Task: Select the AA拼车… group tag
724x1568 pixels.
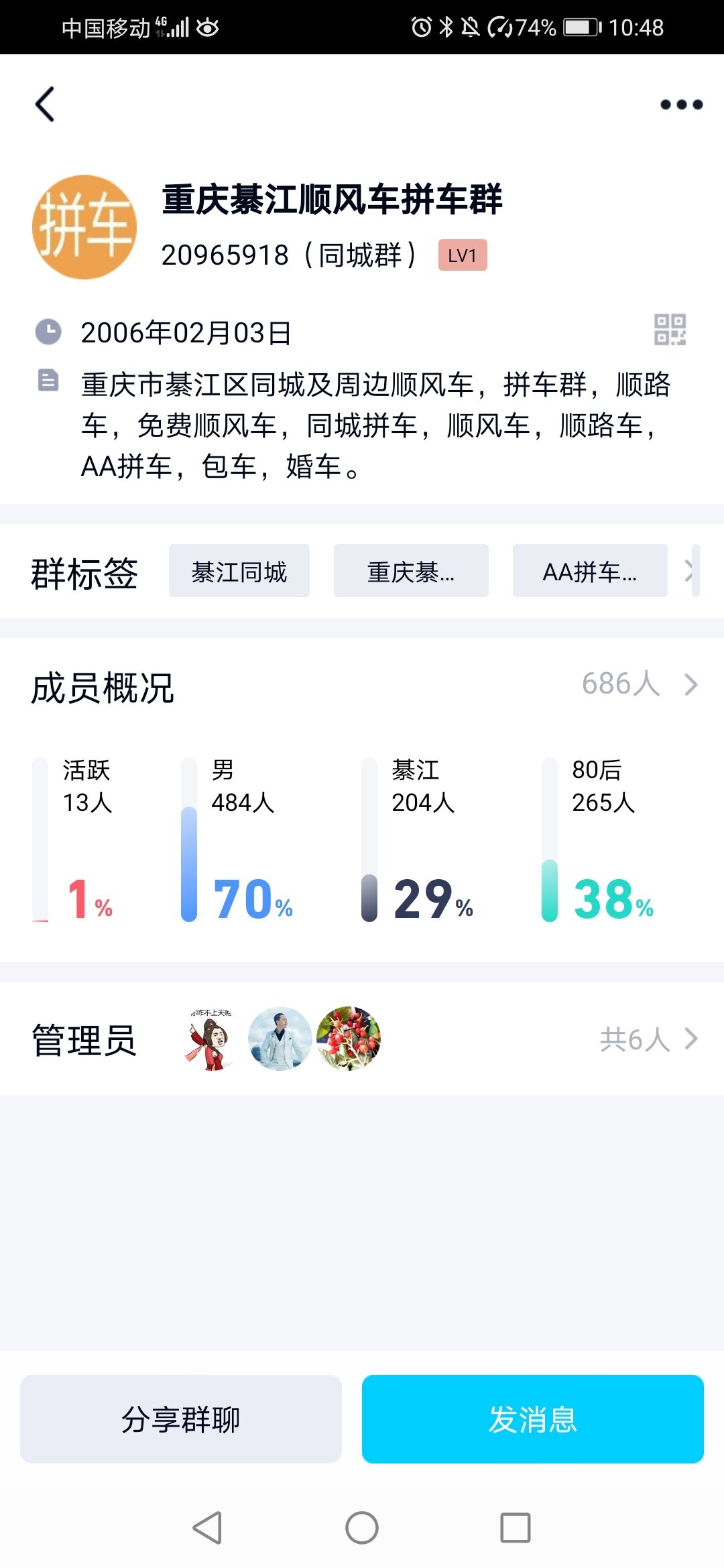Action: tap(590, 572)
